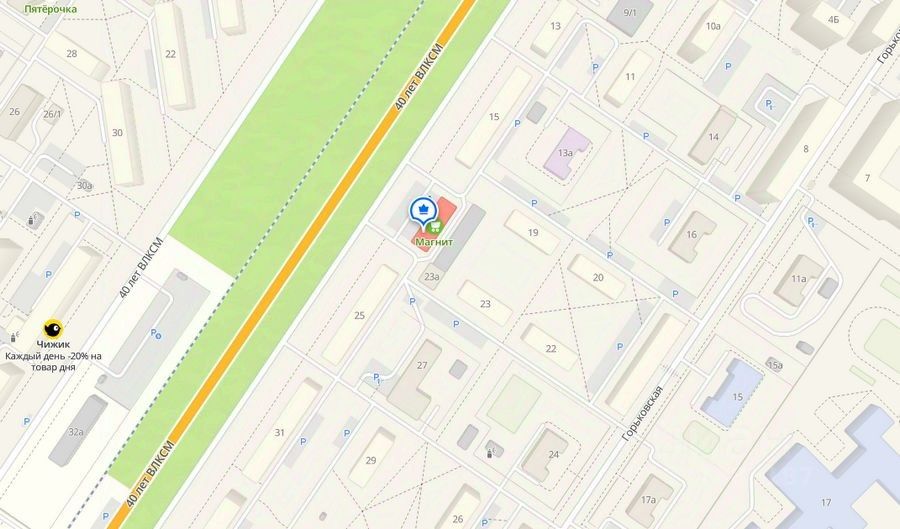Select the Пятёрочка place label
Screen dimensions: 900x529
coord(52,7)
